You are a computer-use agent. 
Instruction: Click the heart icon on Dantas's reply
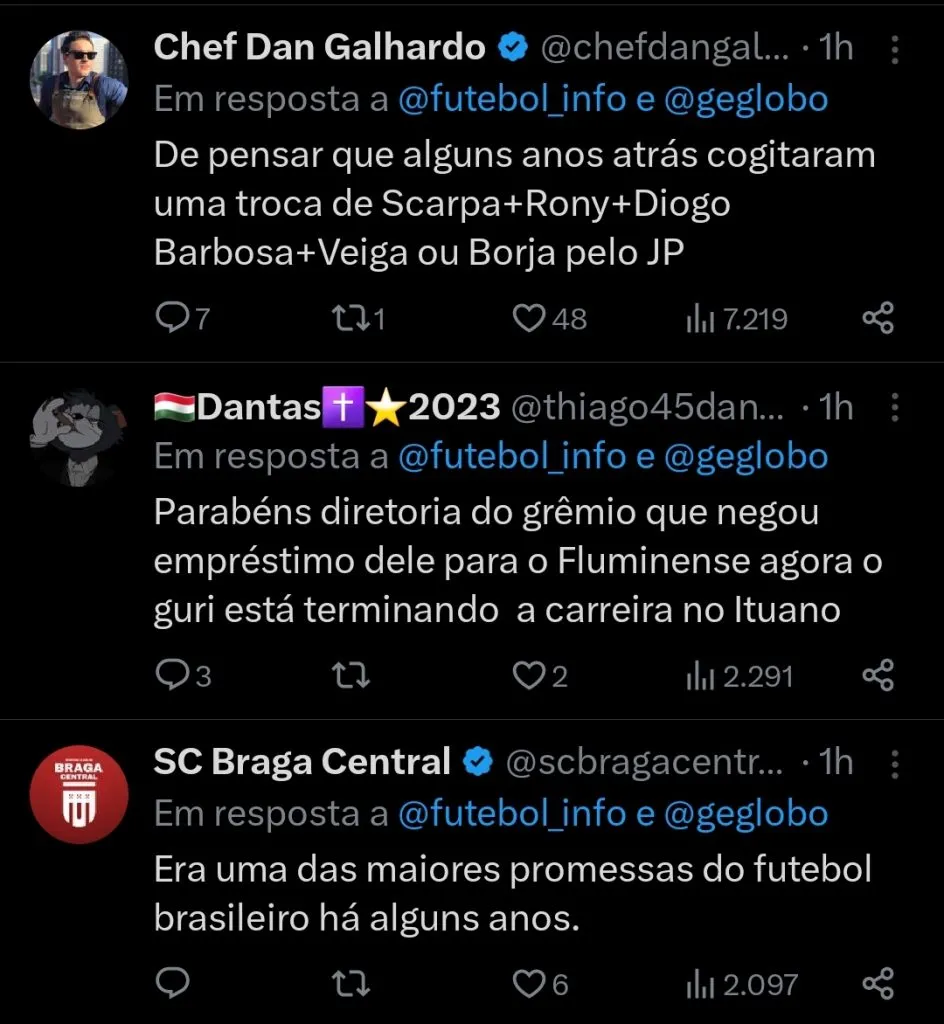tap(528, 675)
